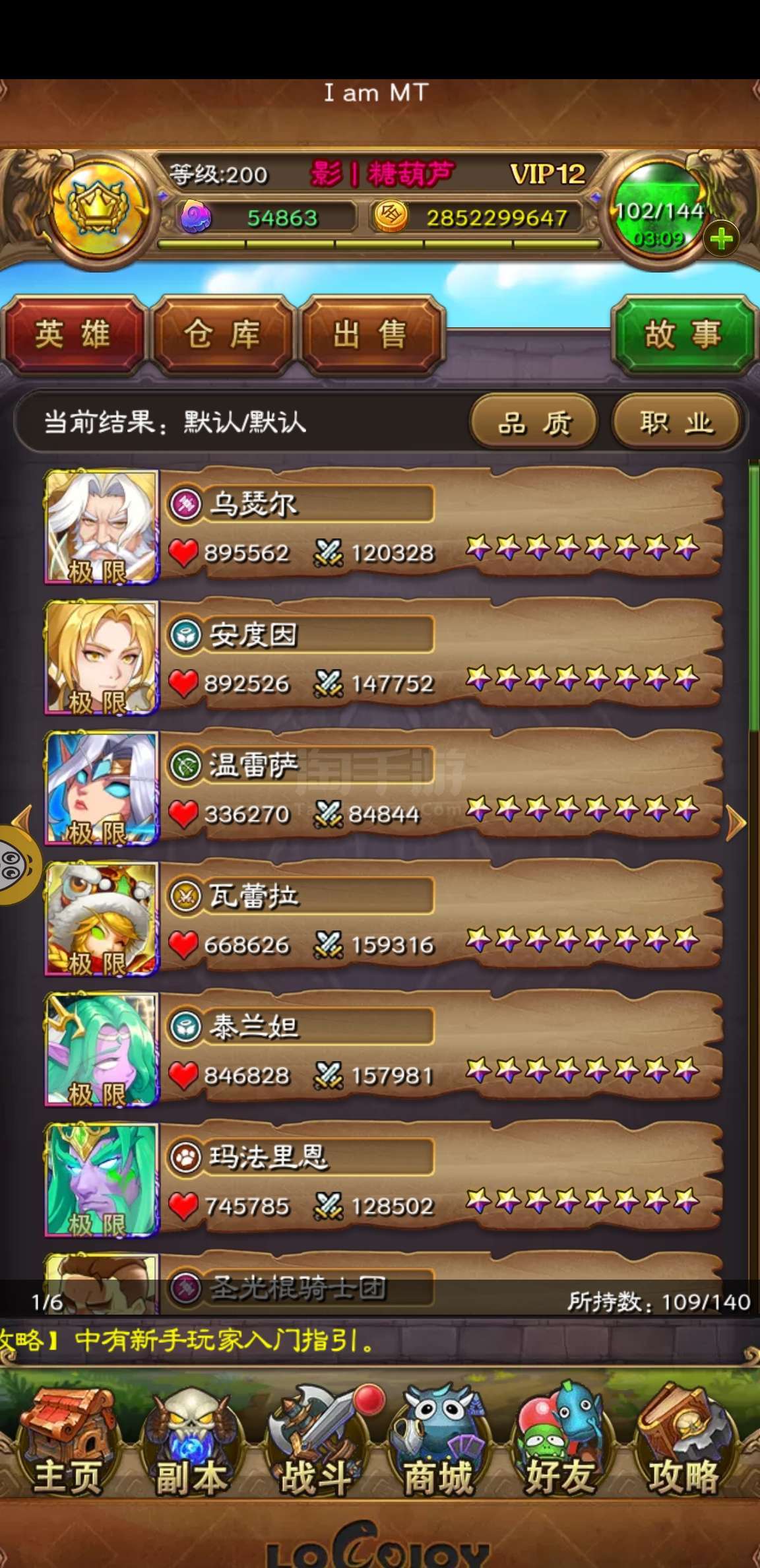
Task: Open the 仓库 tab
Action: (222, 334)
